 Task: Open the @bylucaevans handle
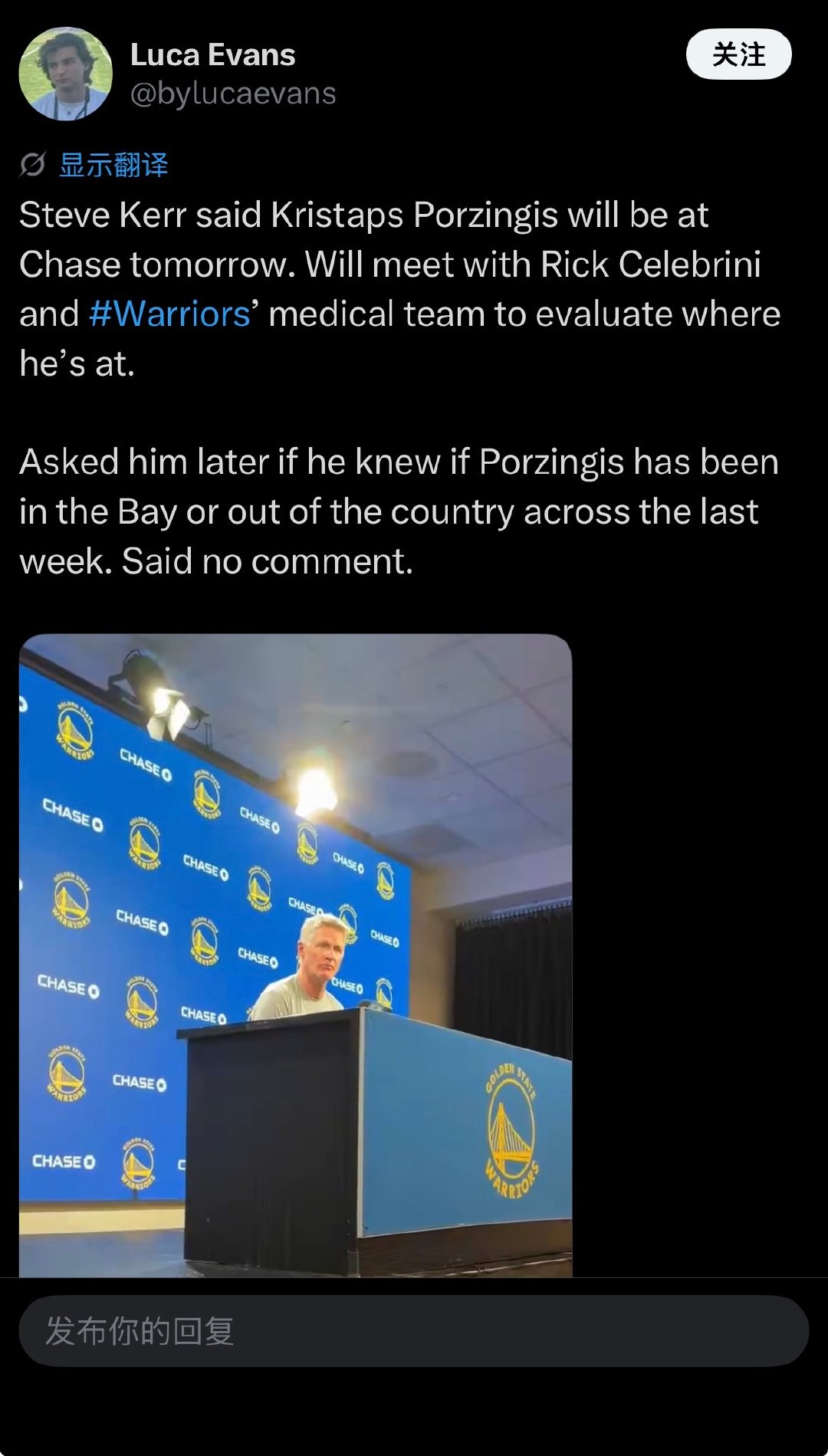tap(233, 94)
